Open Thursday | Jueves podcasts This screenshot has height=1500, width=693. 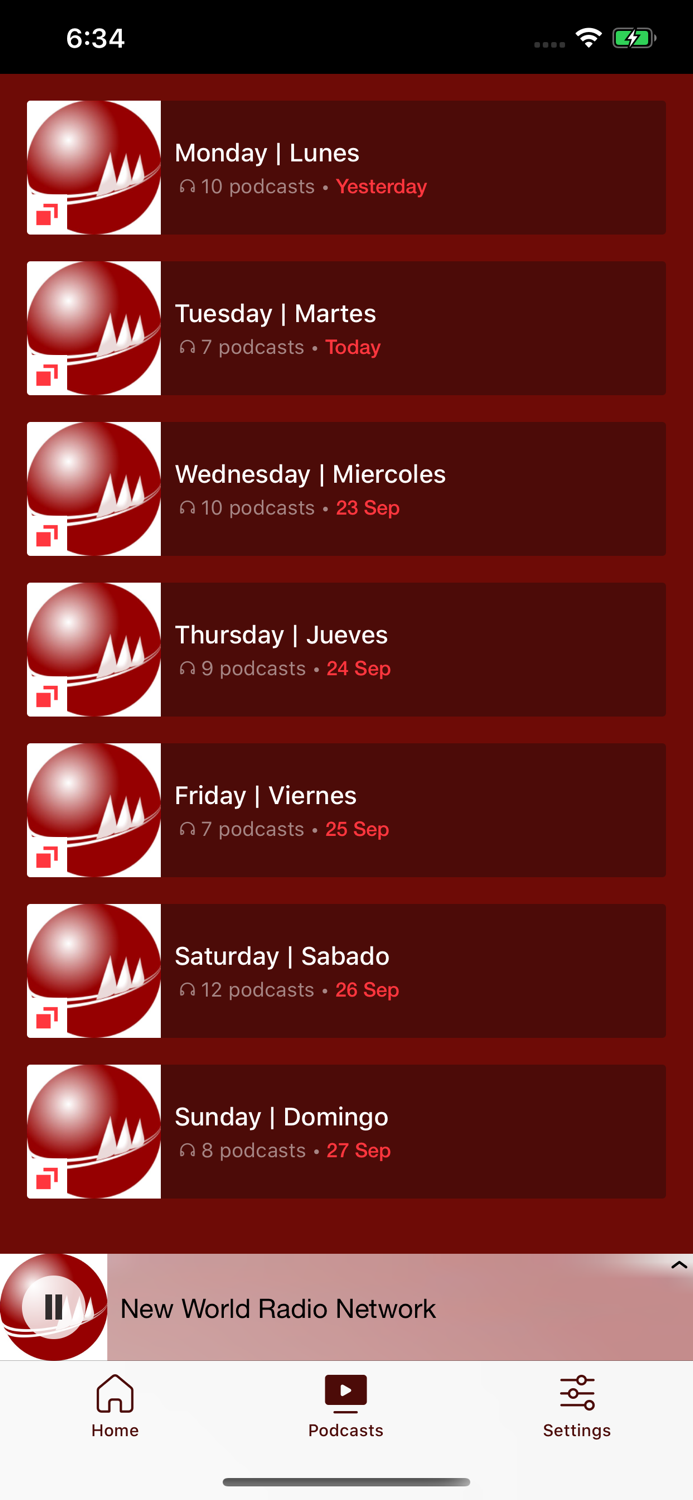pos(346,650)
